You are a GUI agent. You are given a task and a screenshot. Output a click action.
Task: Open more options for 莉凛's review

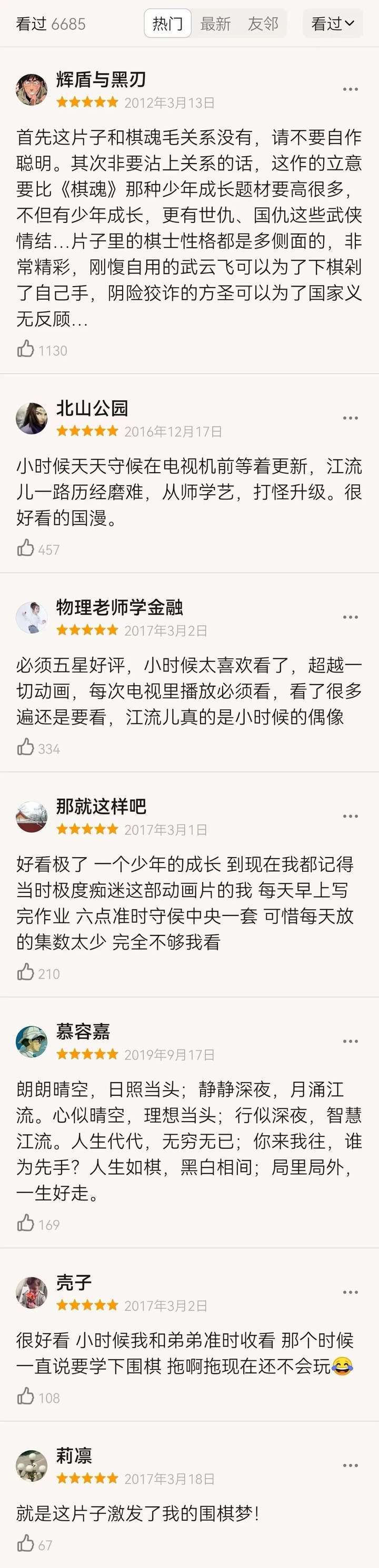[351, 1466]
